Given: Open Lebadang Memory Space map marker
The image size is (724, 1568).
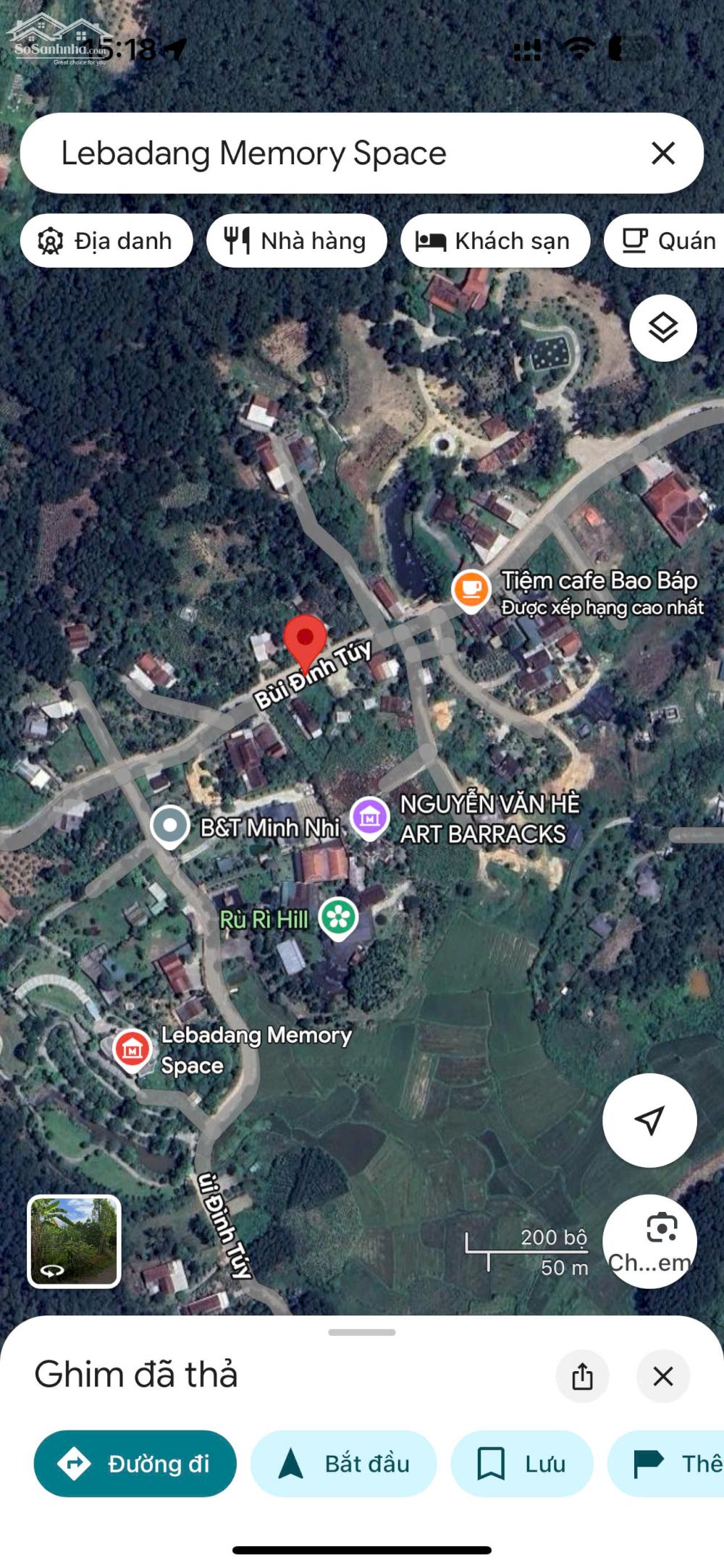Looking at the screenshot, I should pyautogui.click(x=132, y=1048).
